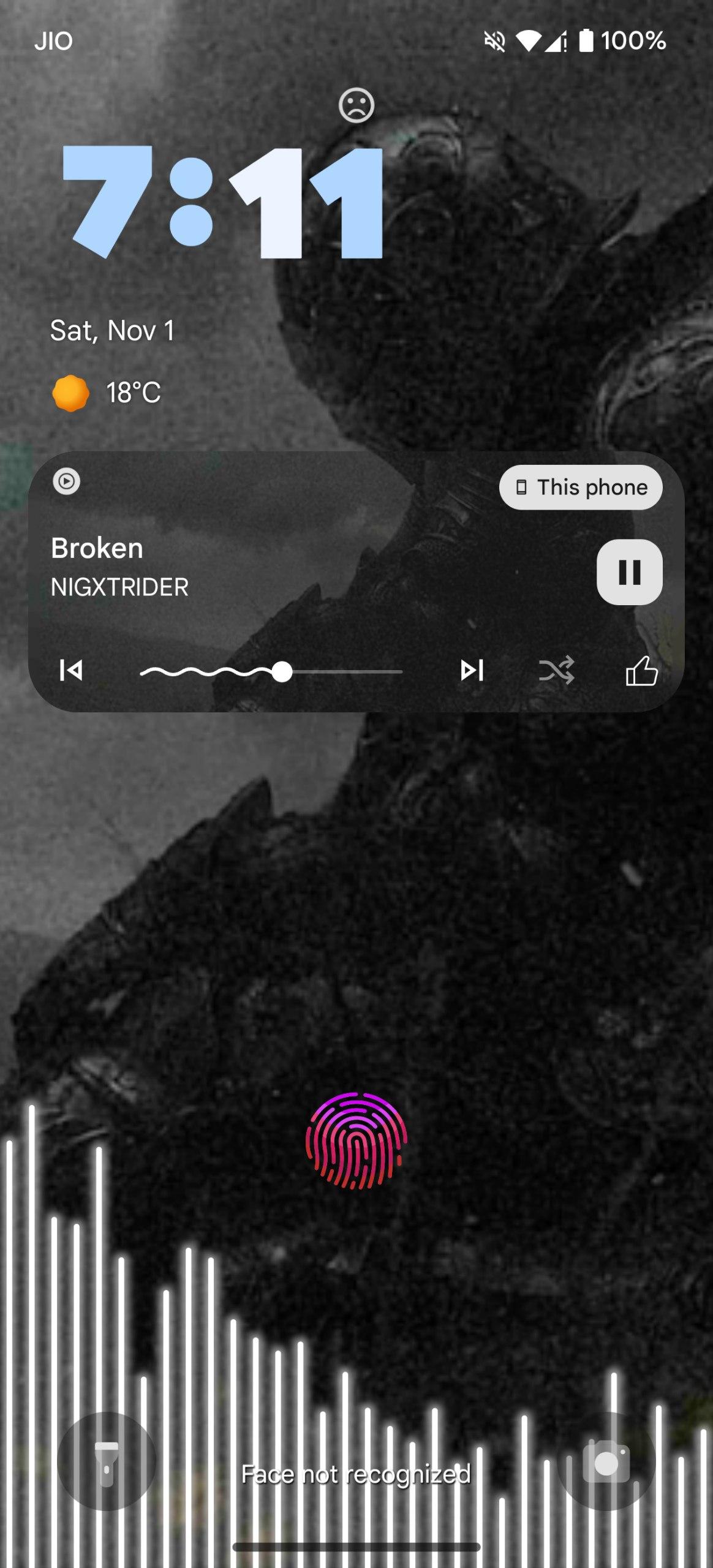This screenshot has height=1568, width=713.
Task: Open the camera shortcut
Action: click(606, 1461)
